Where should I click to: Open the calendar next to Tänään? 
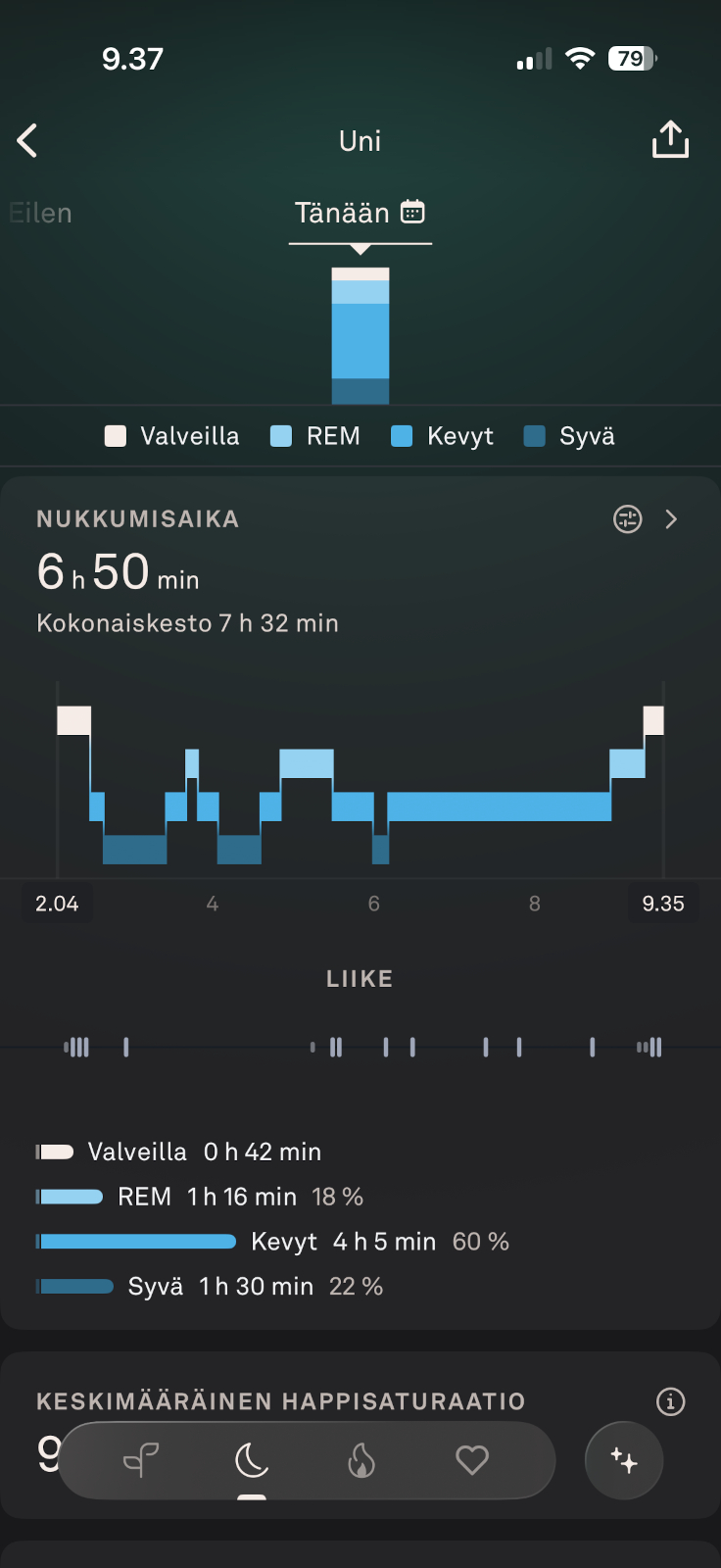[x=413, y=212]
